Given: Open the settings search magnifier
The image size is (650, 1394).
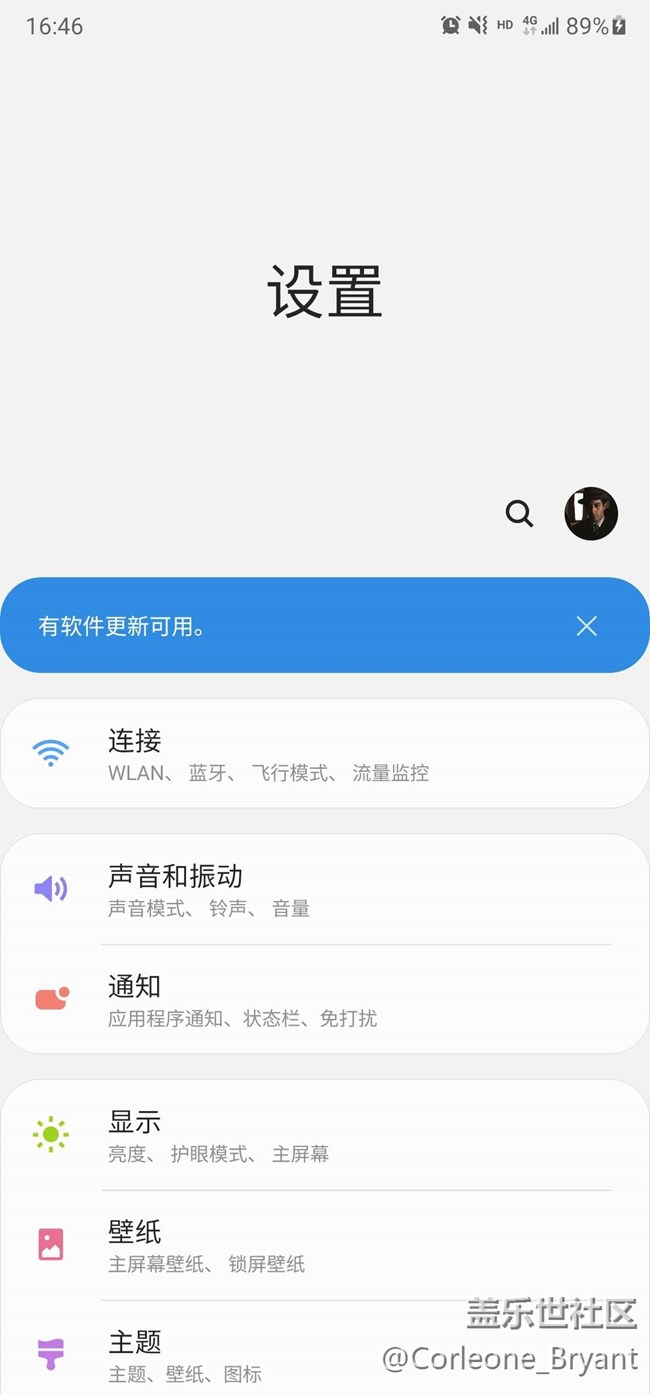Looking at the screenshot, I should pos(519,514).
